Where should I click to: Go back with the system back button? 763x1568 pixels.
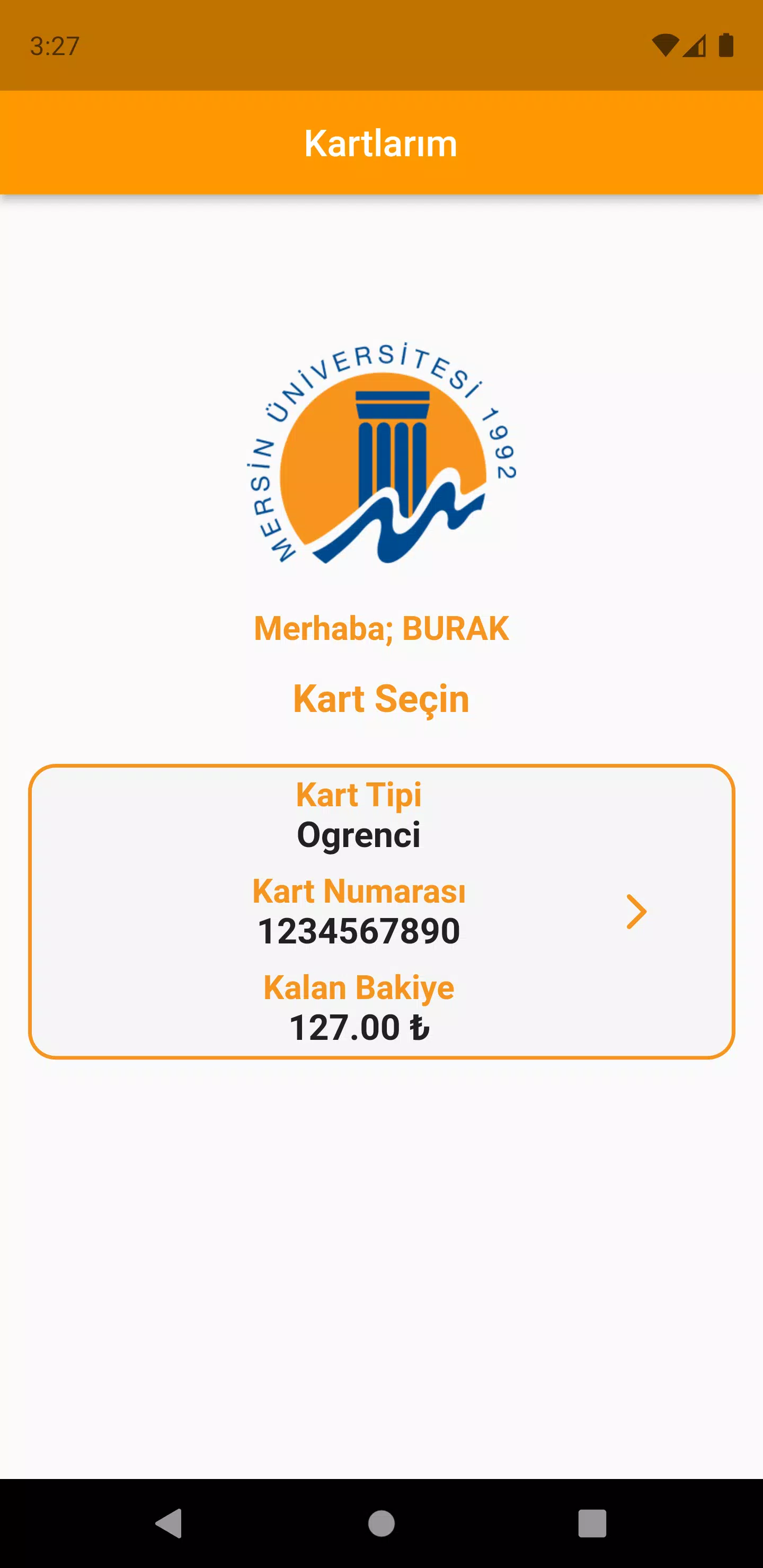[x=168, y=1524]
